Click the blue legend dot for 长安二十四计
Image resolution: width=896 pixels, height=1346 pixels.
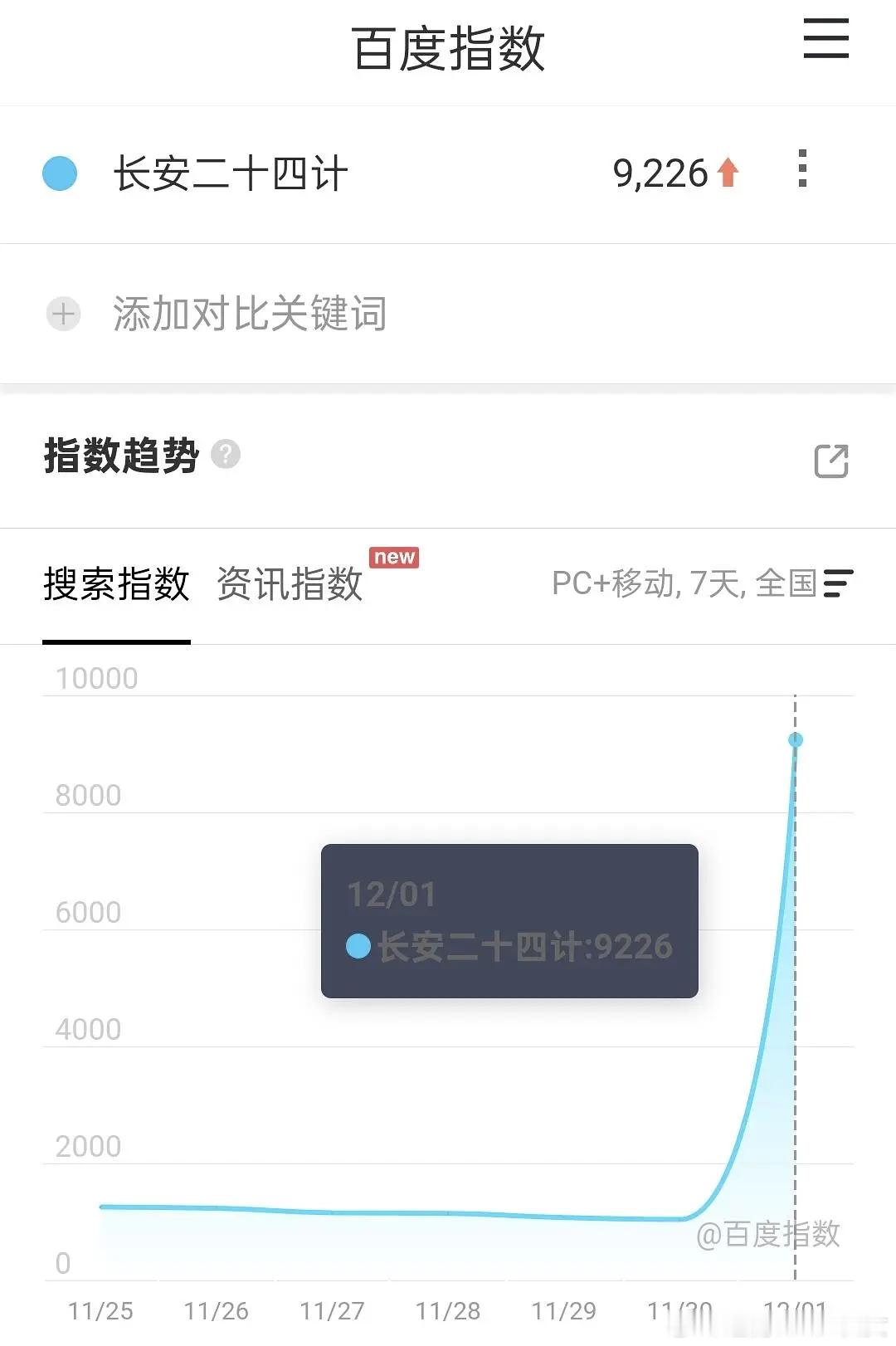pos(59,172)
